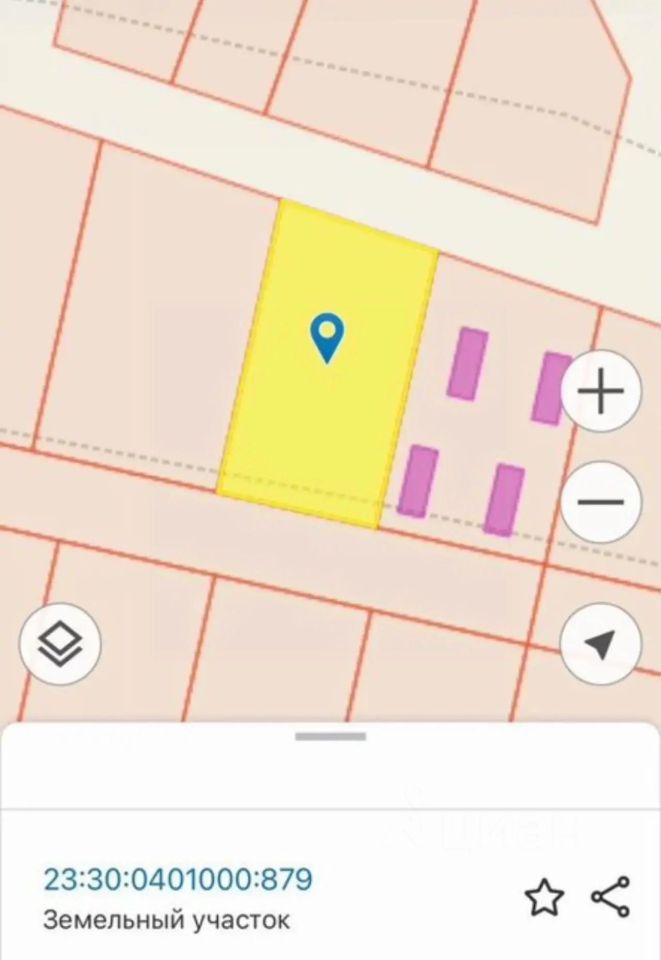The width and height of the screenshot is (661, 960).
Task: Share this land plot
Action: 611,897
